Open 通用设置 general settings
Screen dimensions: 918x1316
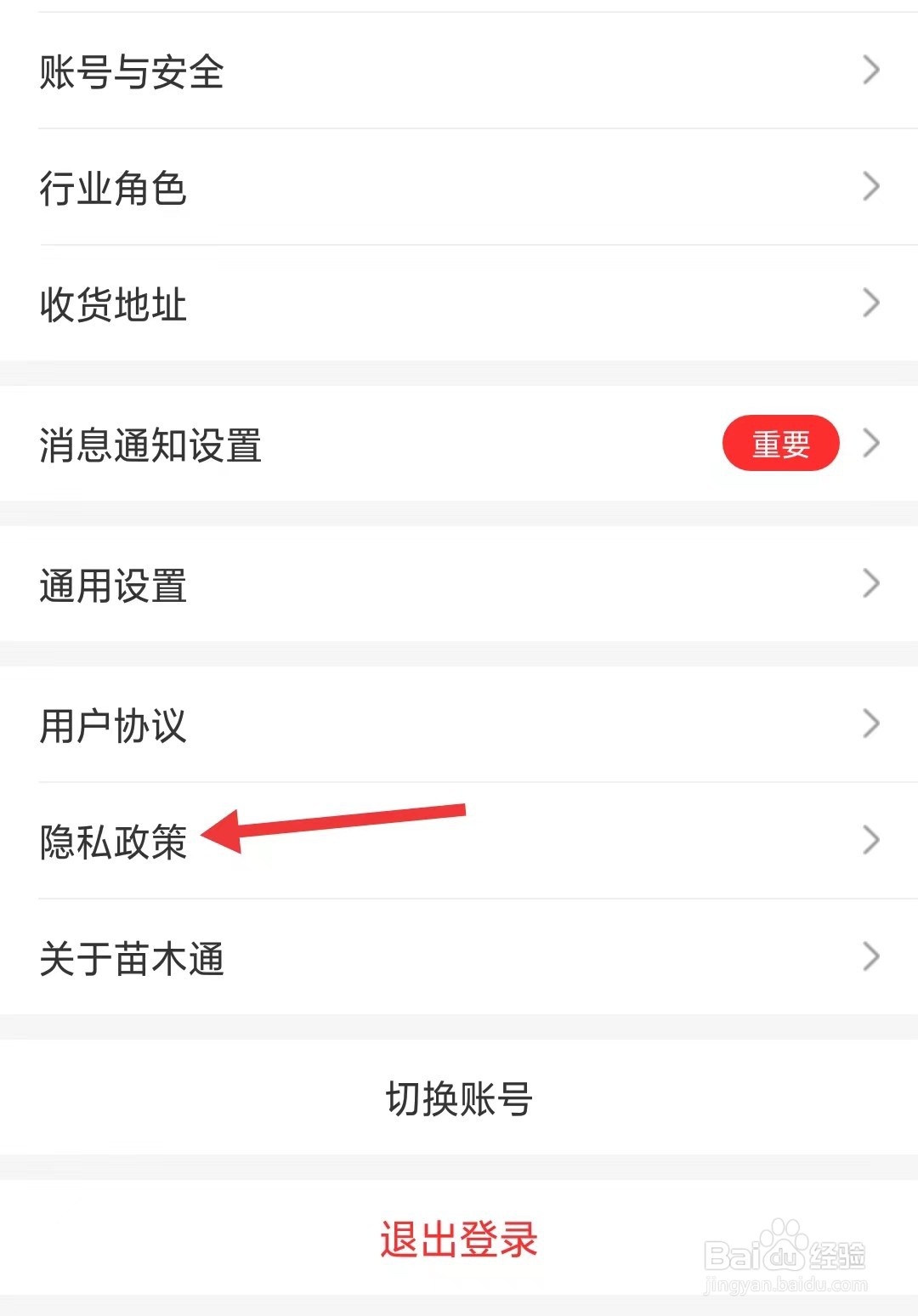coord(115,585)
